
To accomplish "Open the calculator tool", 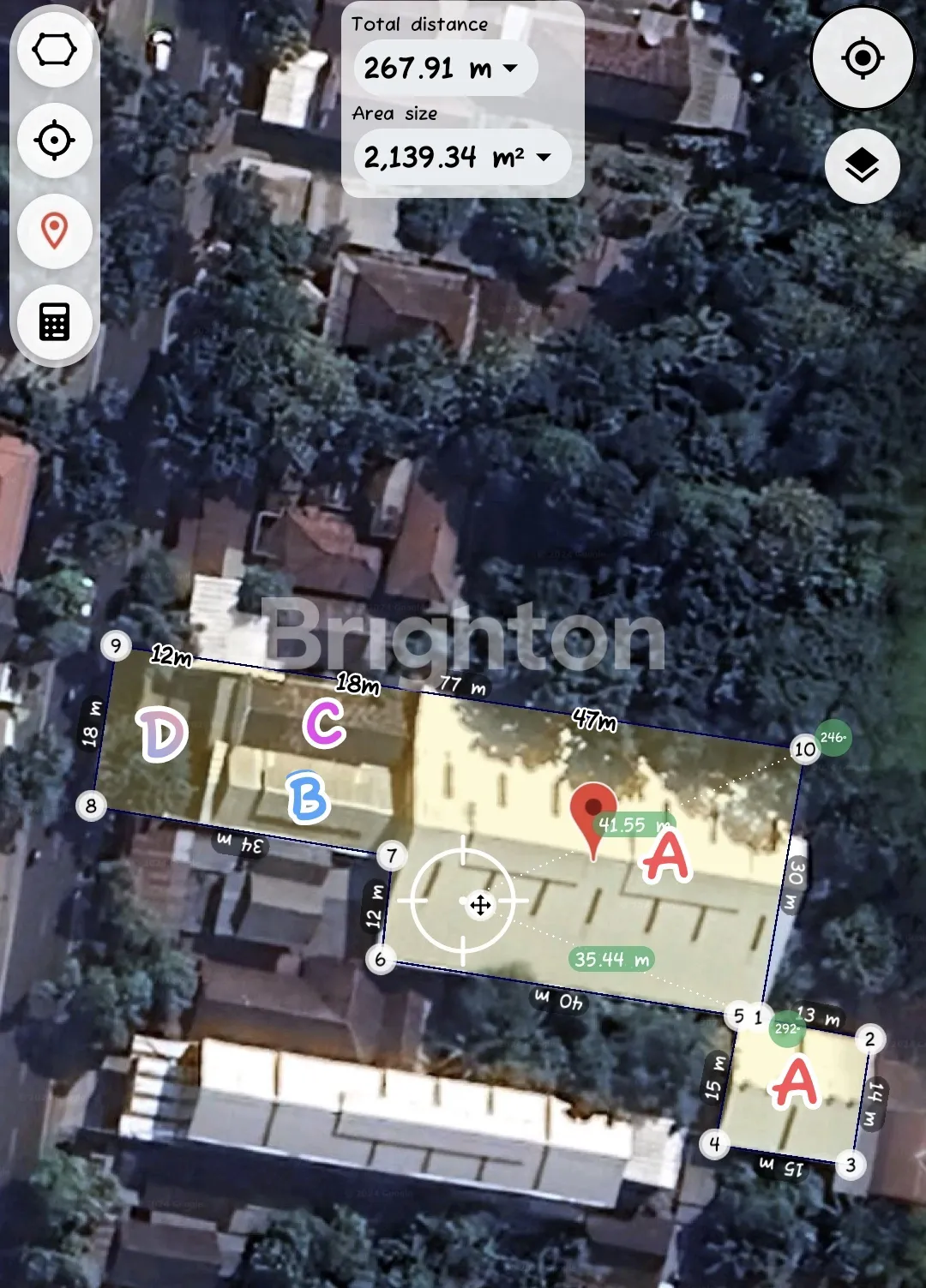I will pyautogui.click(x=55, y=322).
